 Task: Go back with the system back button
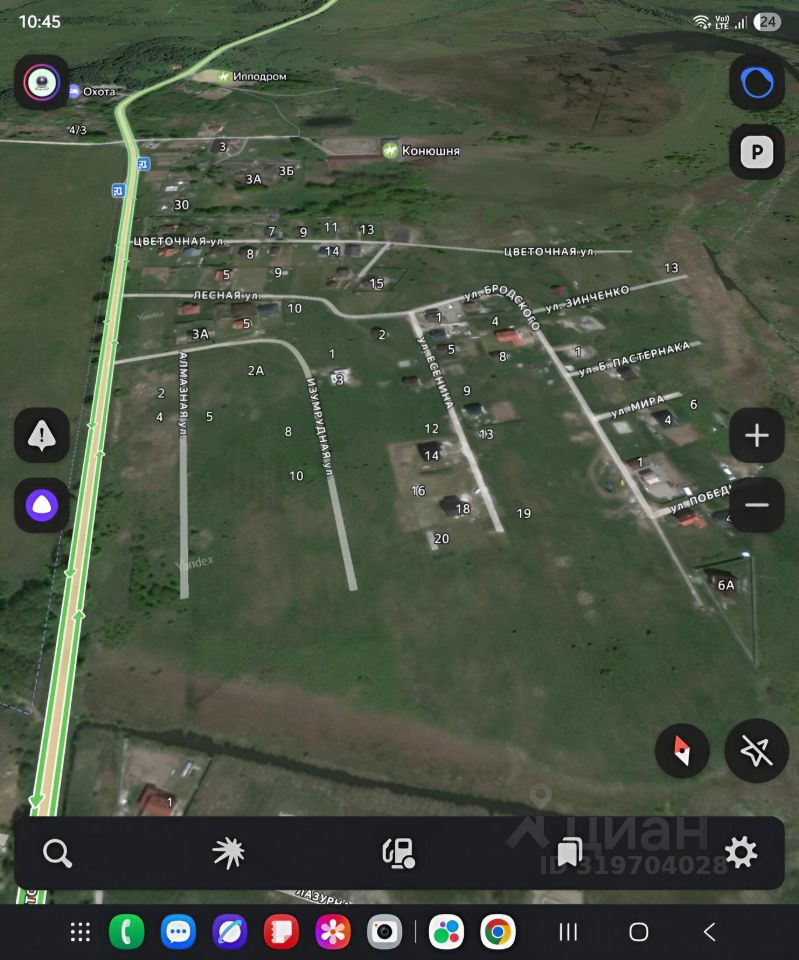709,932
